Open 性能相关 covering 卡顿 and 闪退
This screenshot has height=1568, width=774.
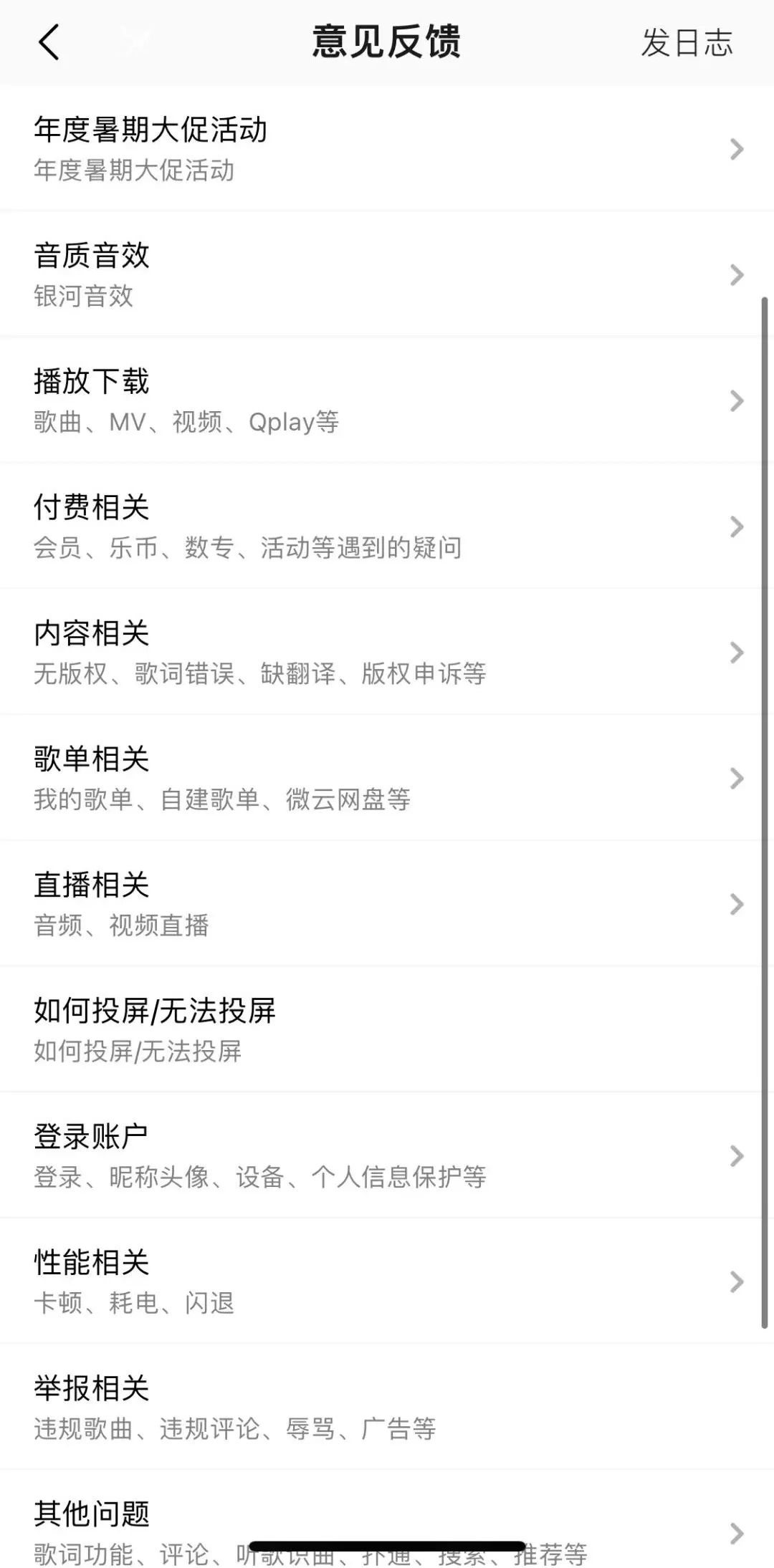click(x=287, y=1281)
